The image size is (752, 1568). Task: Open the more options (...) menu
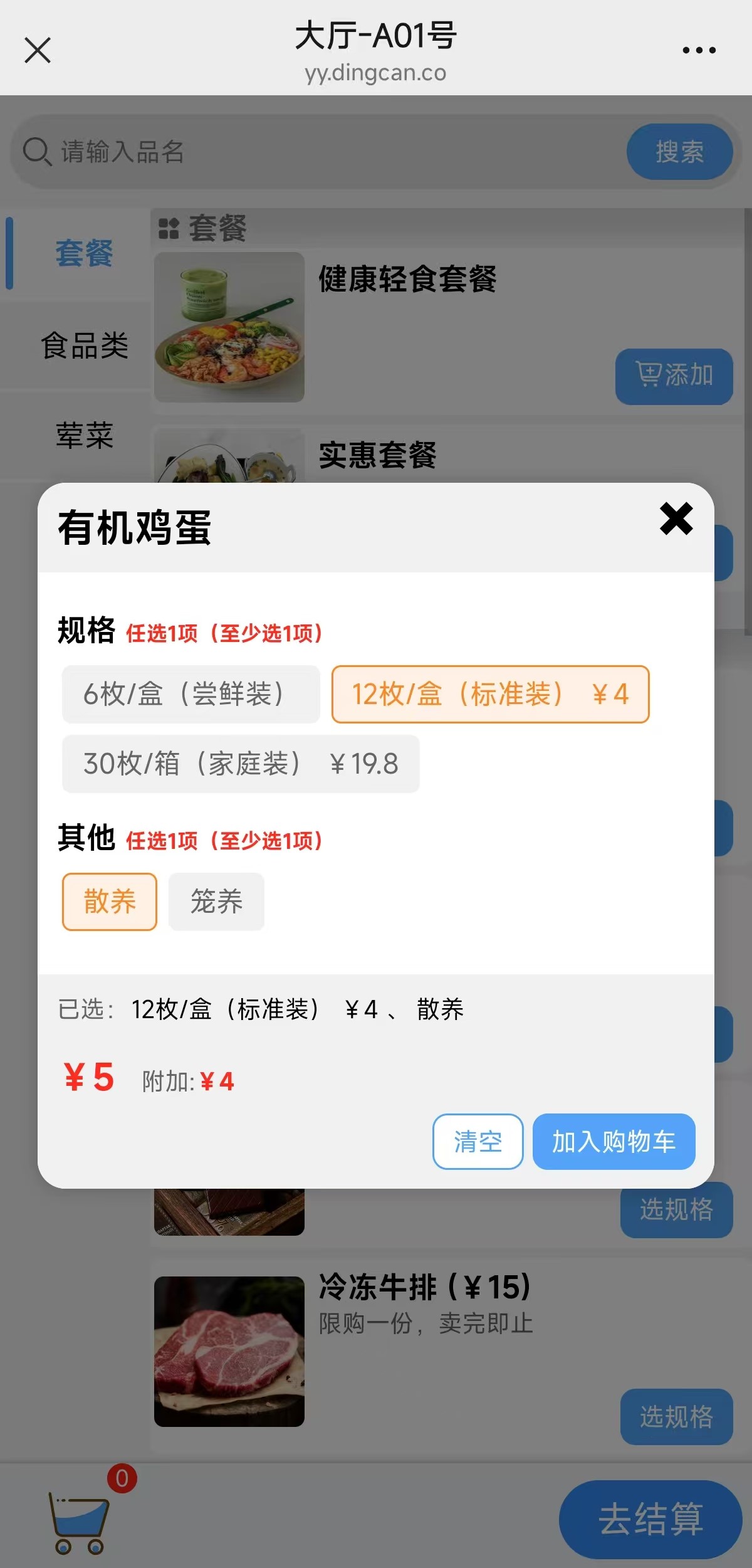tap(699, 50)
